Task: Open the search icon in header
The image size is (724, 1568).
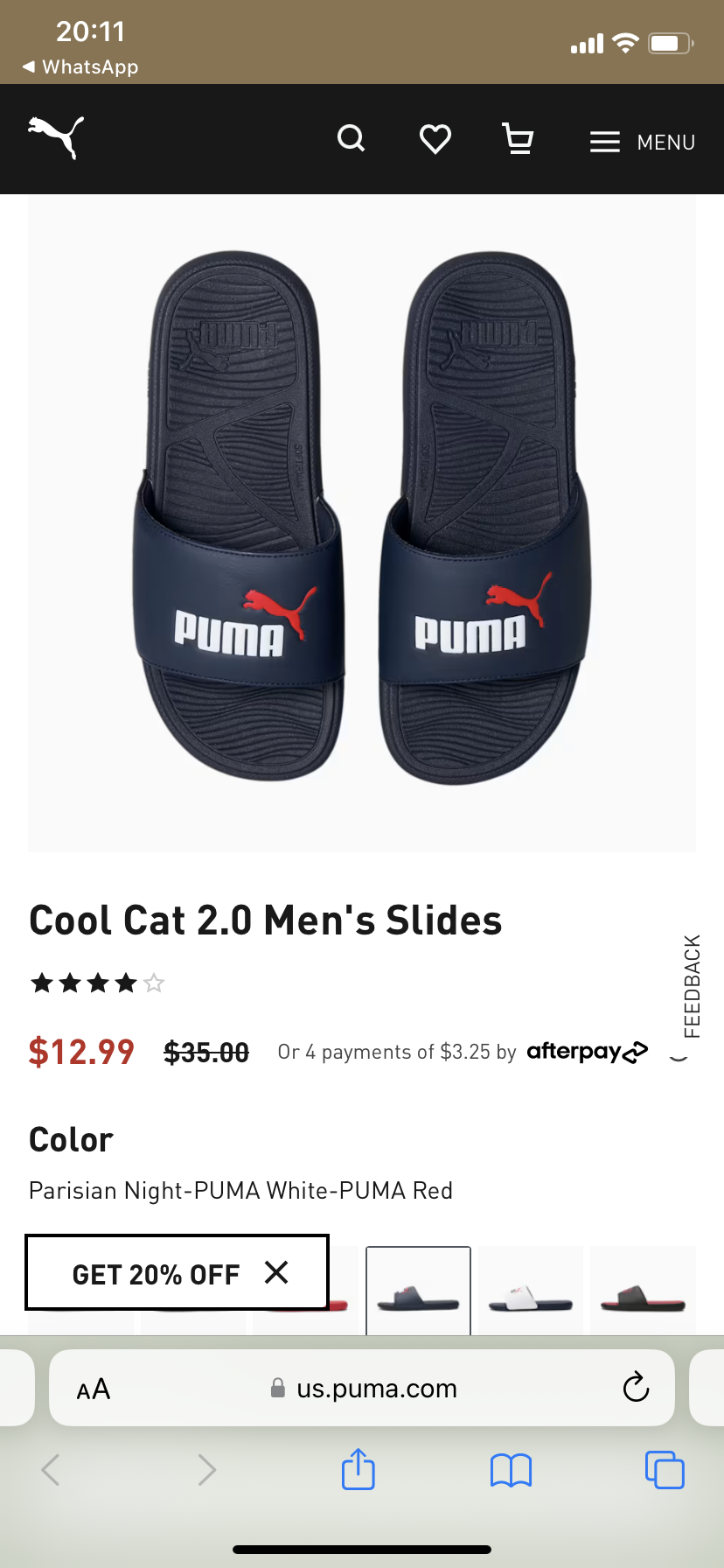Action: 351,138
